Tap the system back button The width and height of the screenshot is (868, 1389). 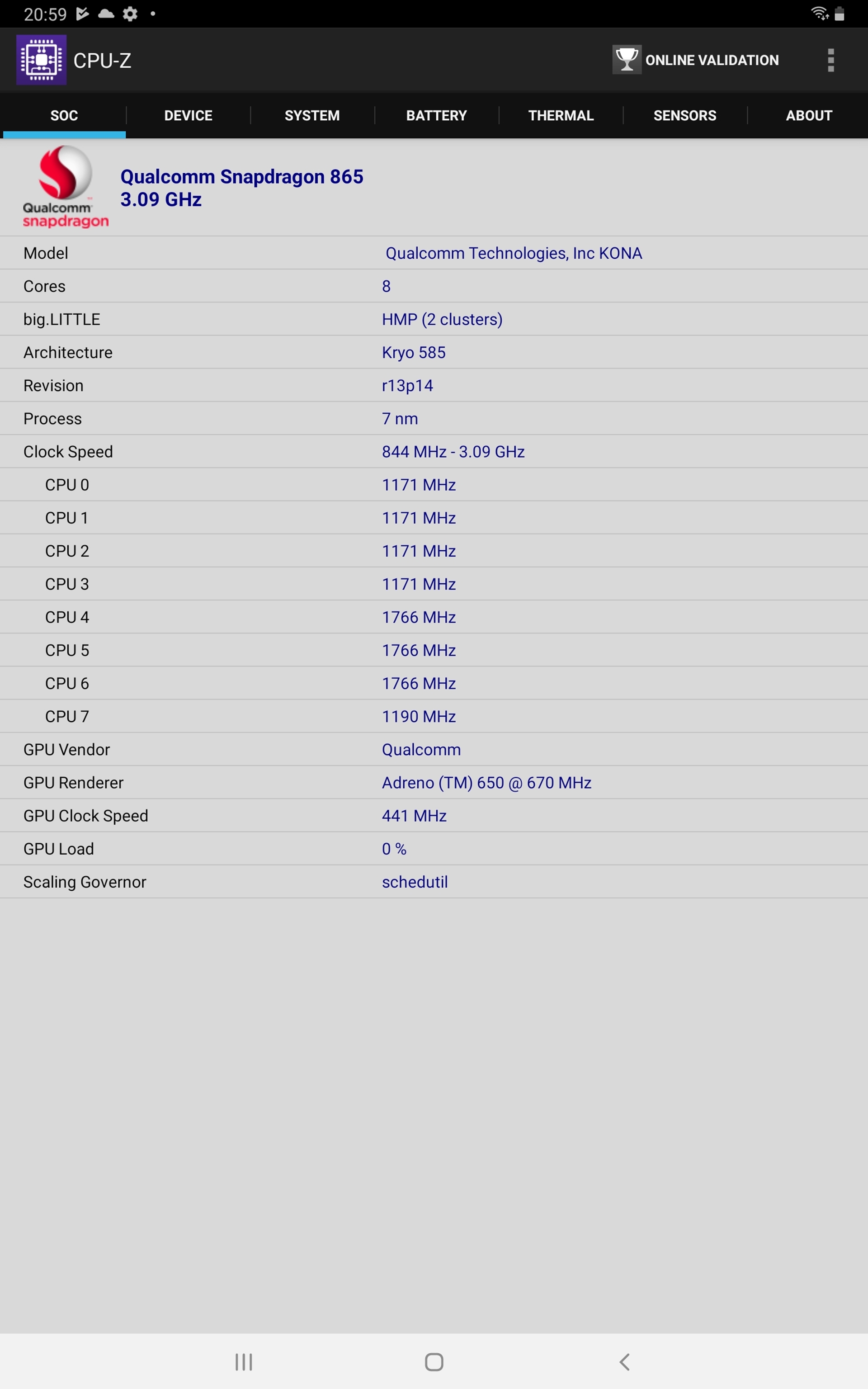coord(625,1361)
